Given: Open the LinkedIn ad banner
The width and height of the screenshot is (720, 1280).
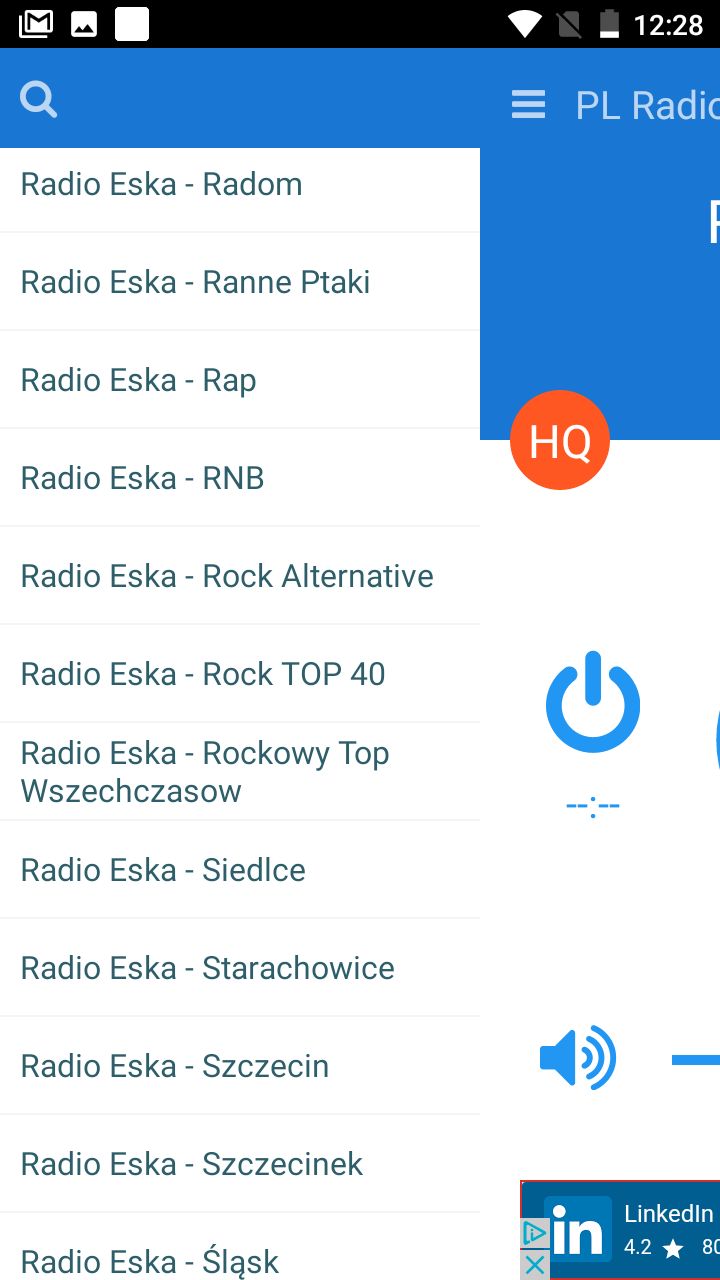Looking at the screenshot, I should (x=640, y=1230).
